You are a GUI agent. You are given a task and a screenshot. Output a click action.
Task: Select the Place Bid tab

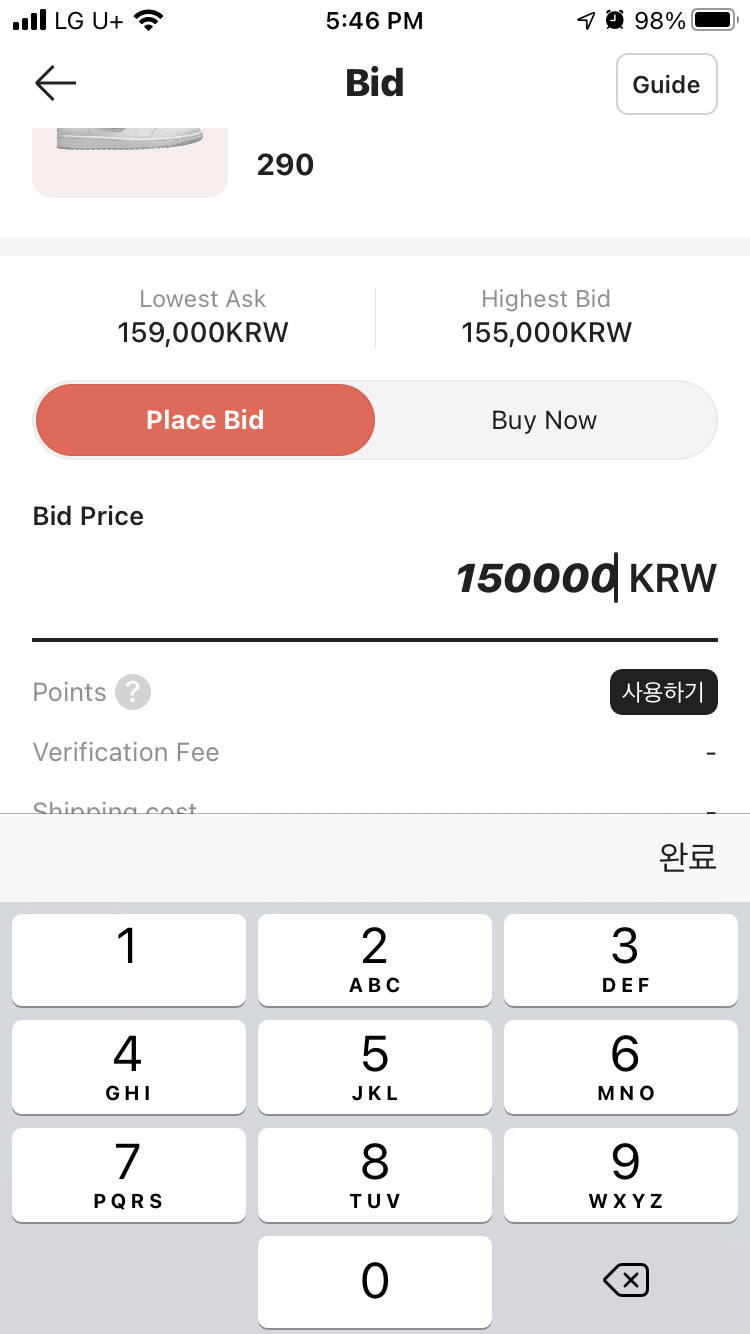pyautogui.click(x=205, y=420)
